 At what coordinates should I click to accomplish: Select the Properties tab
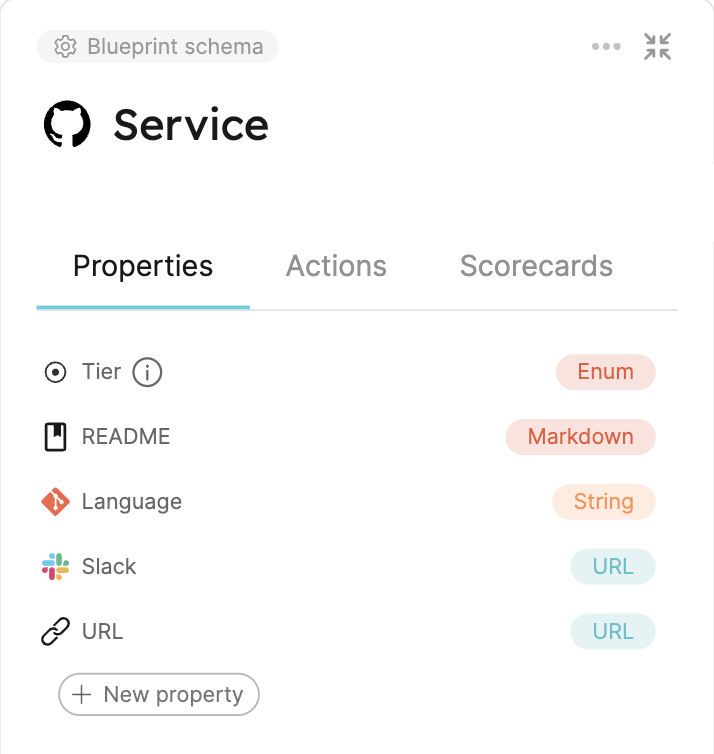[x=143, y=266]
